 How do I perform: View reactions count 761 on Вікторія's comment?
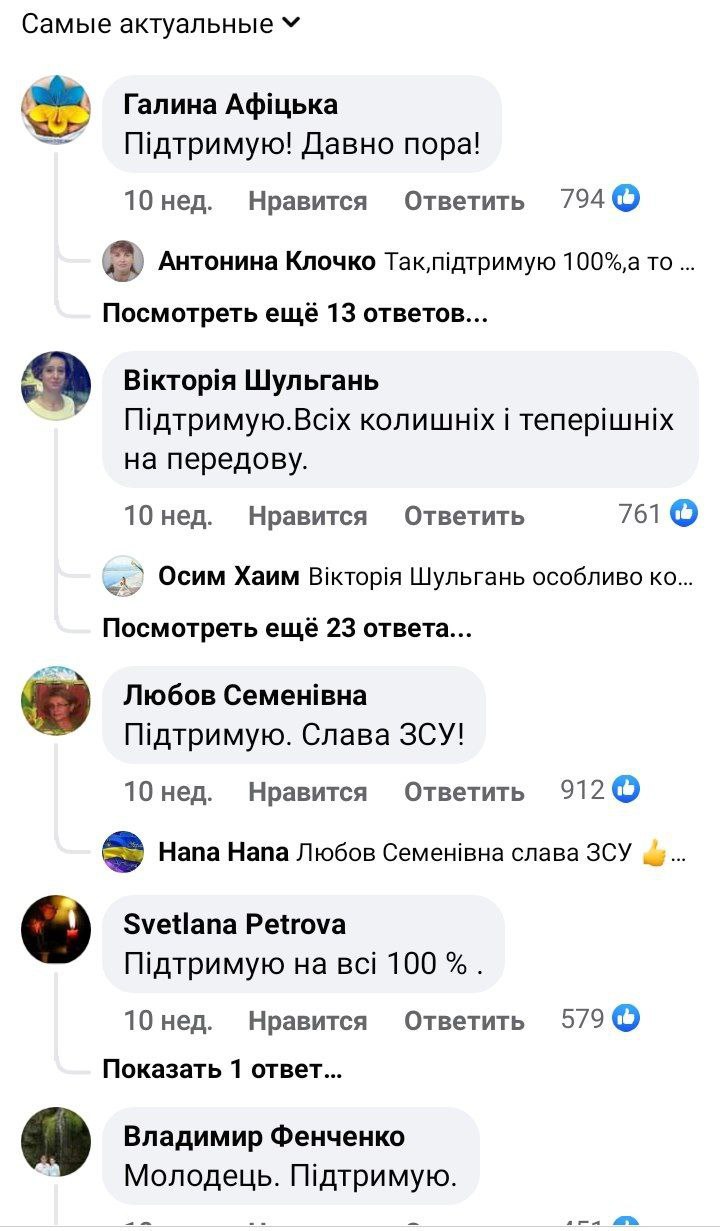(x=657, y=514)
